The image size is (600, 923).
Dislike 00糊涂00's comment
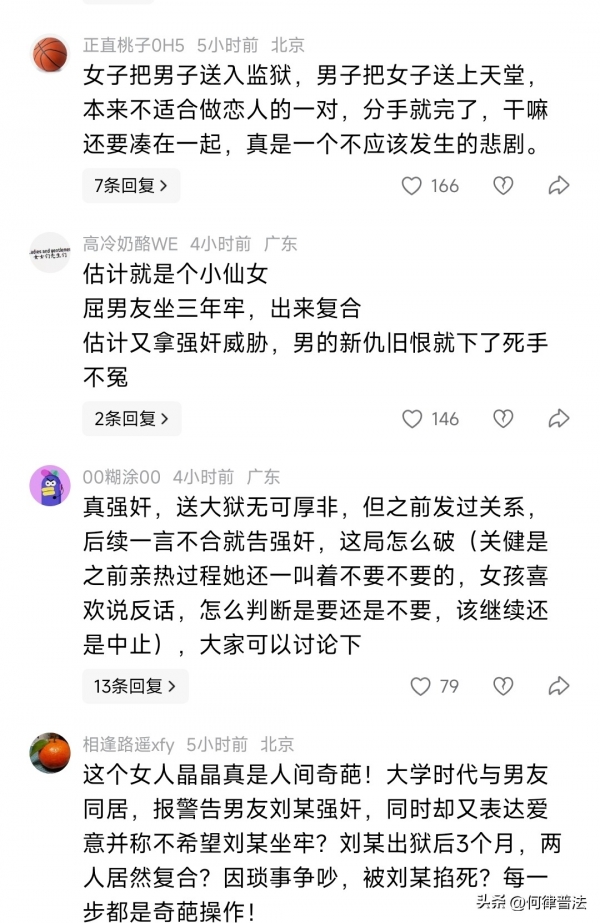503,686
